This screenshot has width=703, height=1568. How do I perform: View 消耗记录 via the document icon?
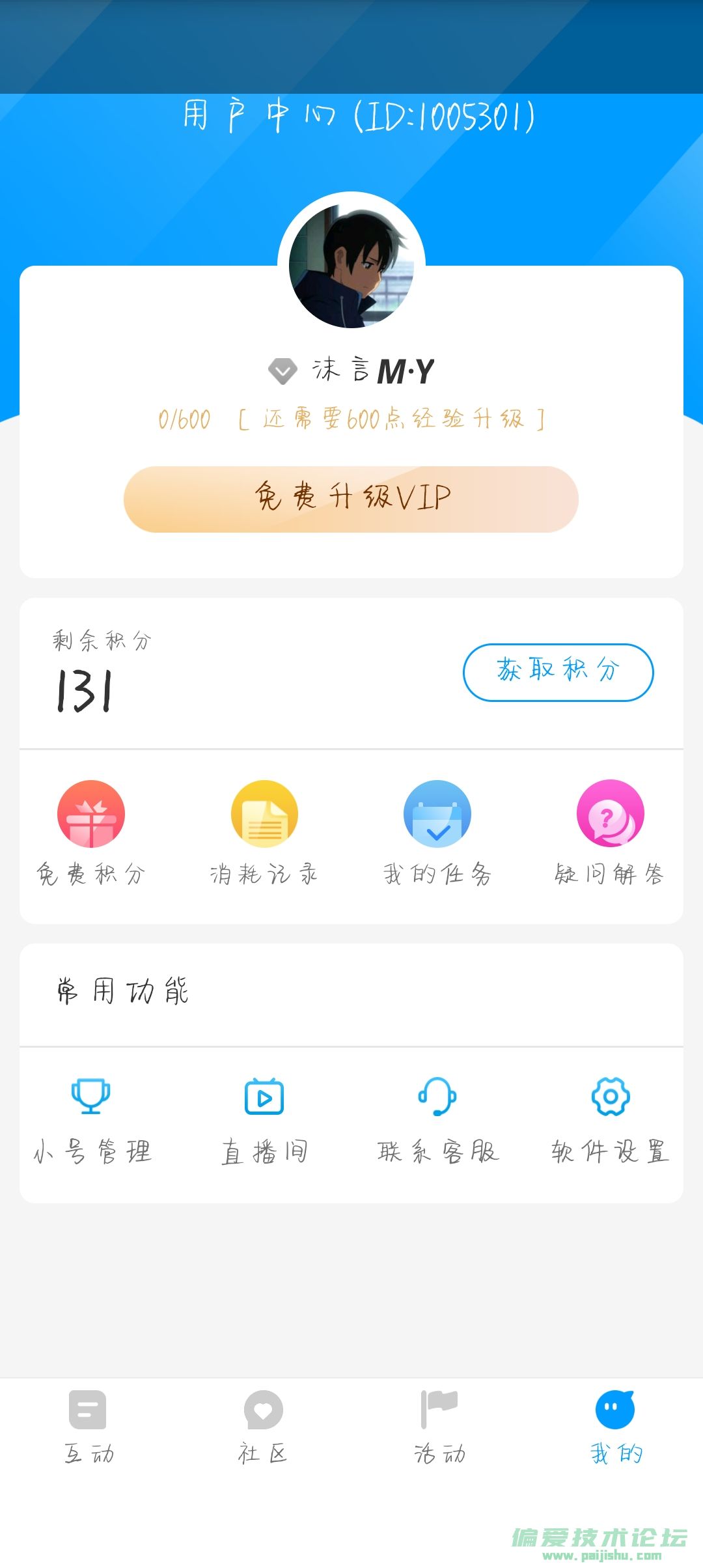coord(264,814)
